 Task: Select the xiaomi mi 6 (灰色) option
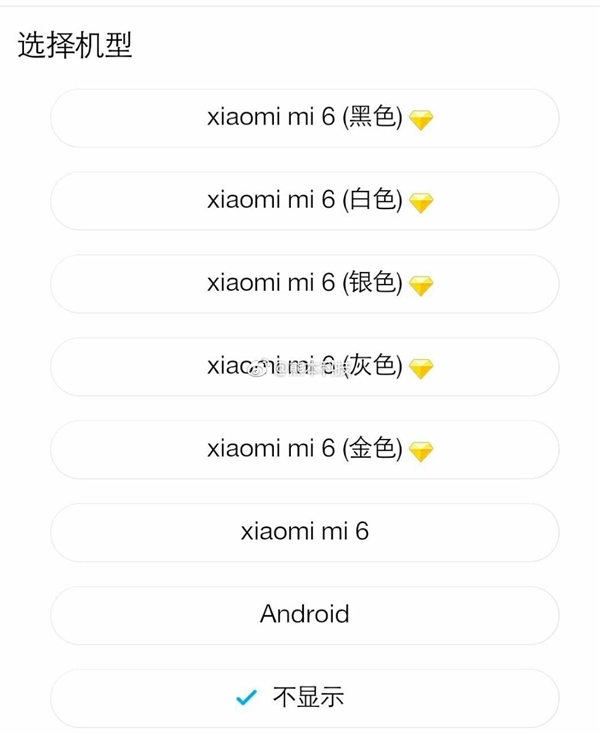point(304,367)
